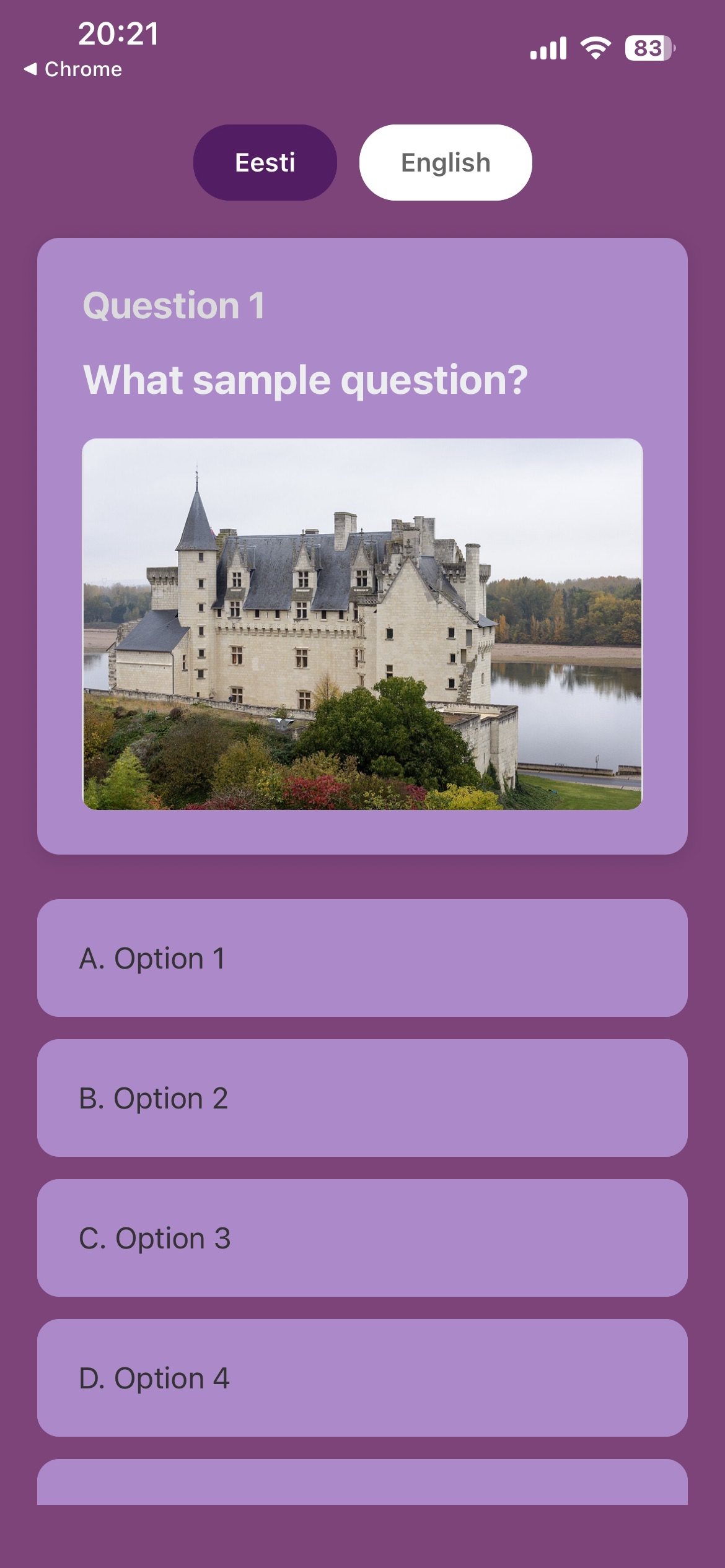This screenshot has width=725, height=1568.
Task: Choose answer A. Option 1
Action: [x=362, y=957]
